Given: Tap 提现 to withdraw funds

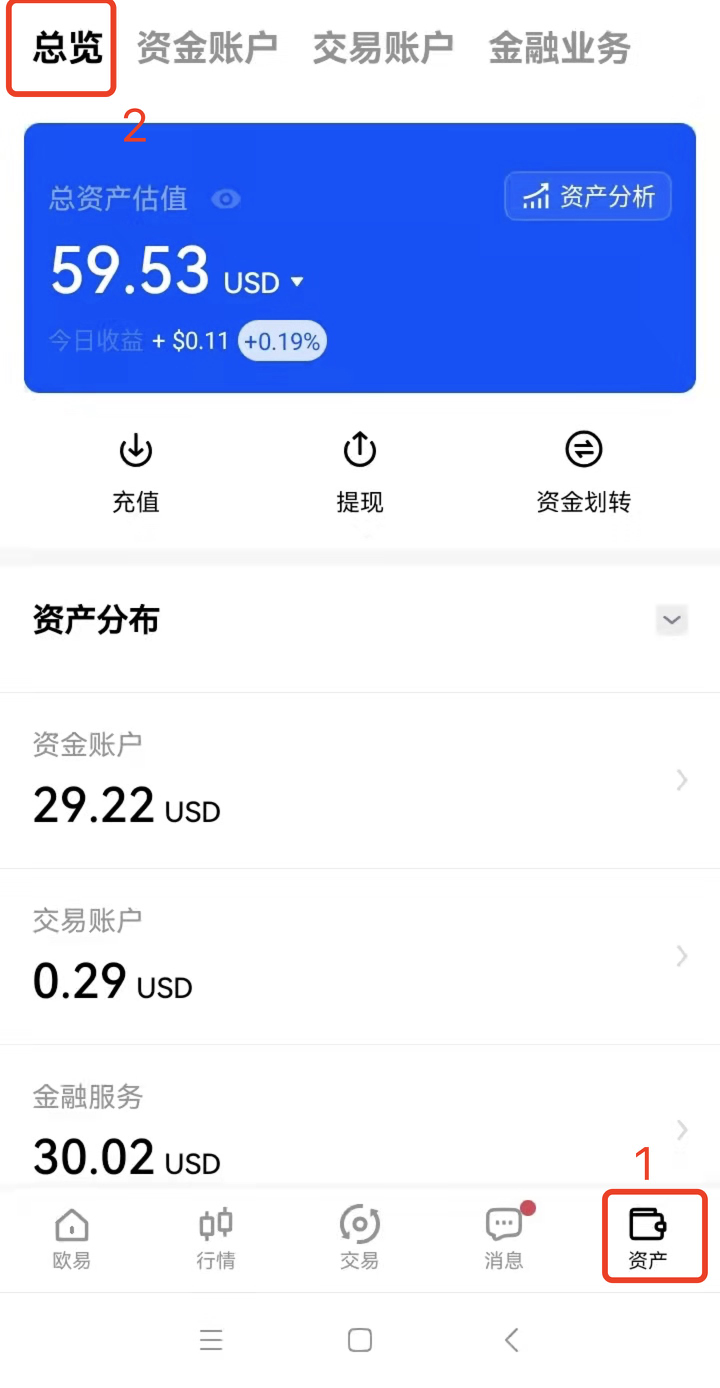Looking at the screenshot, I should 360,474.
